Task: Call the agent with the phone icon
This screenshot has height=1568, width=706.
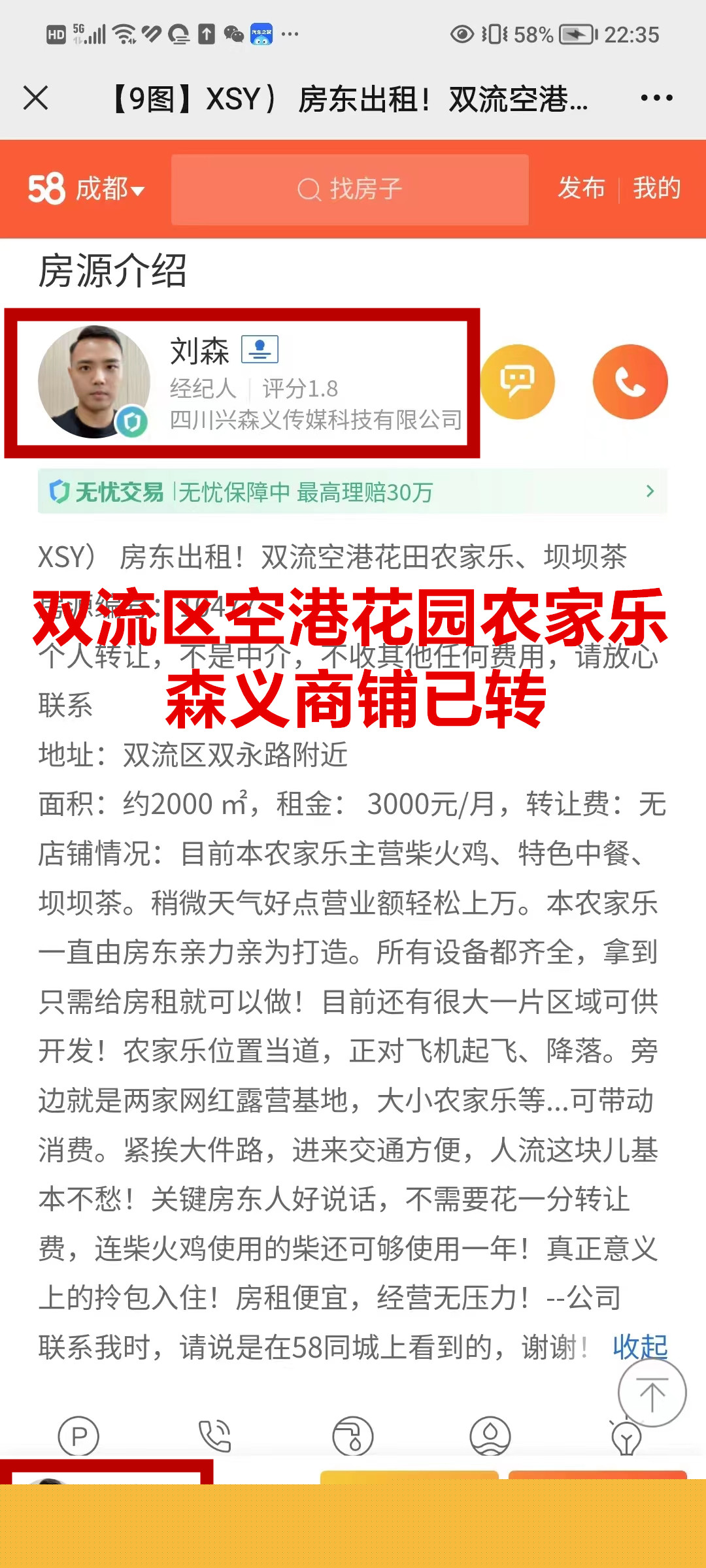Action: 630,382
